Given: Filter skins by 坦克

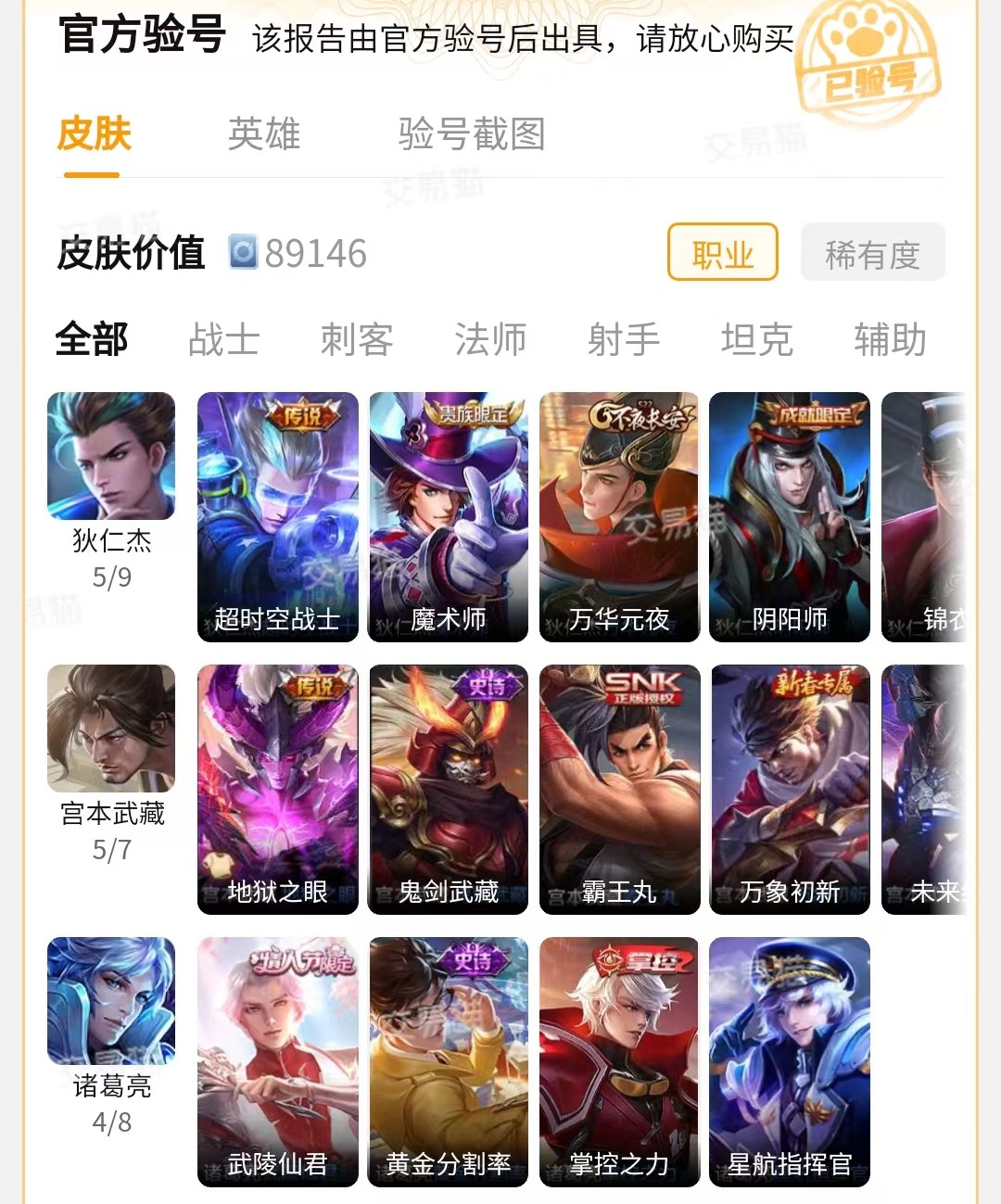Looking at the screenshot, I should [x=757, y=340].
